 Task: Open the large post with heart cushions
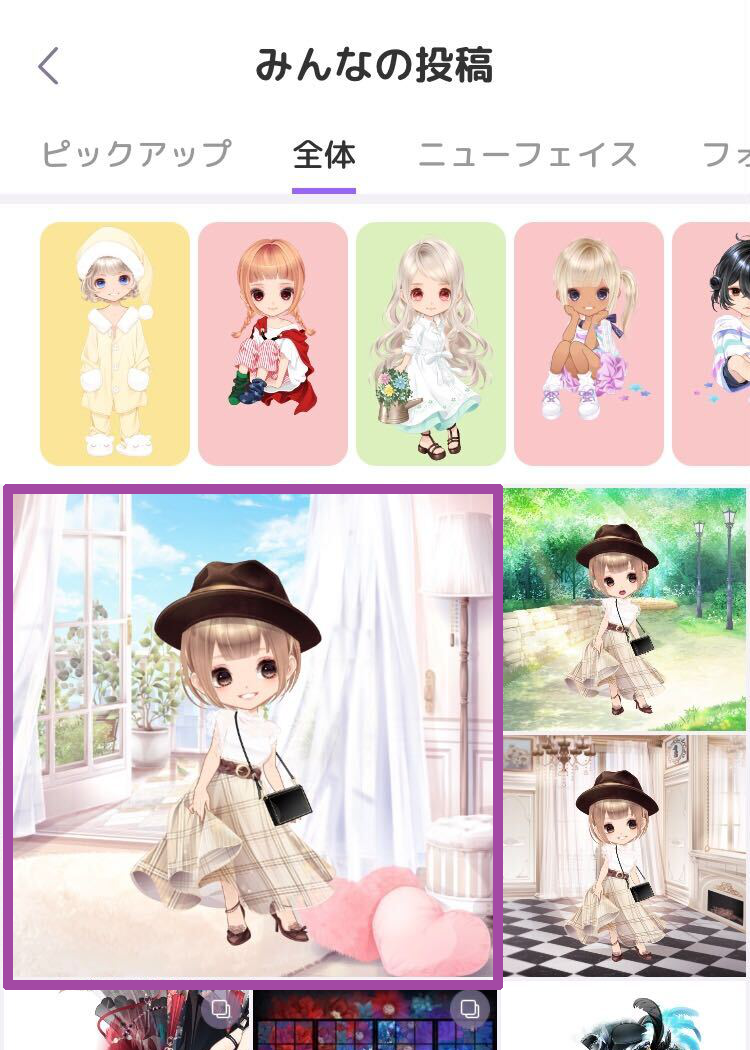[x=253, y=736]
